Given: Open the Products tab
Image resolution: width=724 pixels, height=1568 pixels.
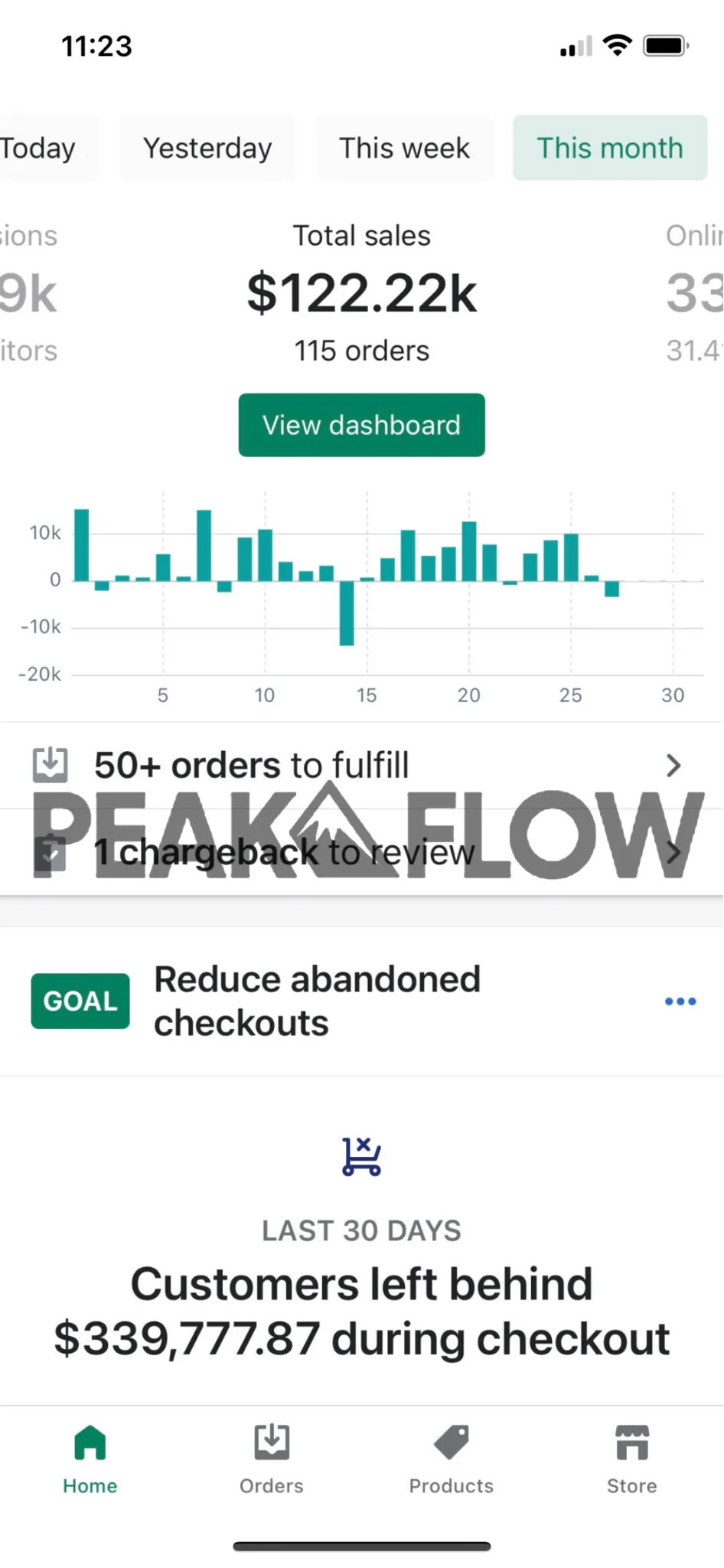Looking at the screenshot, I should 452,1459.
